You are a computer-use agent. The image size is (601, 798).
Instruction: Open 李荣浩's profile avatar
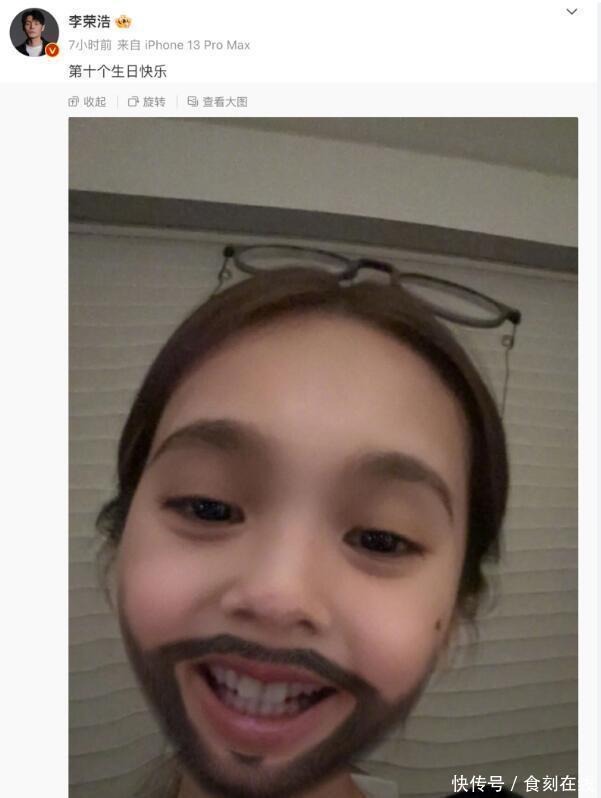[x=33, y=33]
